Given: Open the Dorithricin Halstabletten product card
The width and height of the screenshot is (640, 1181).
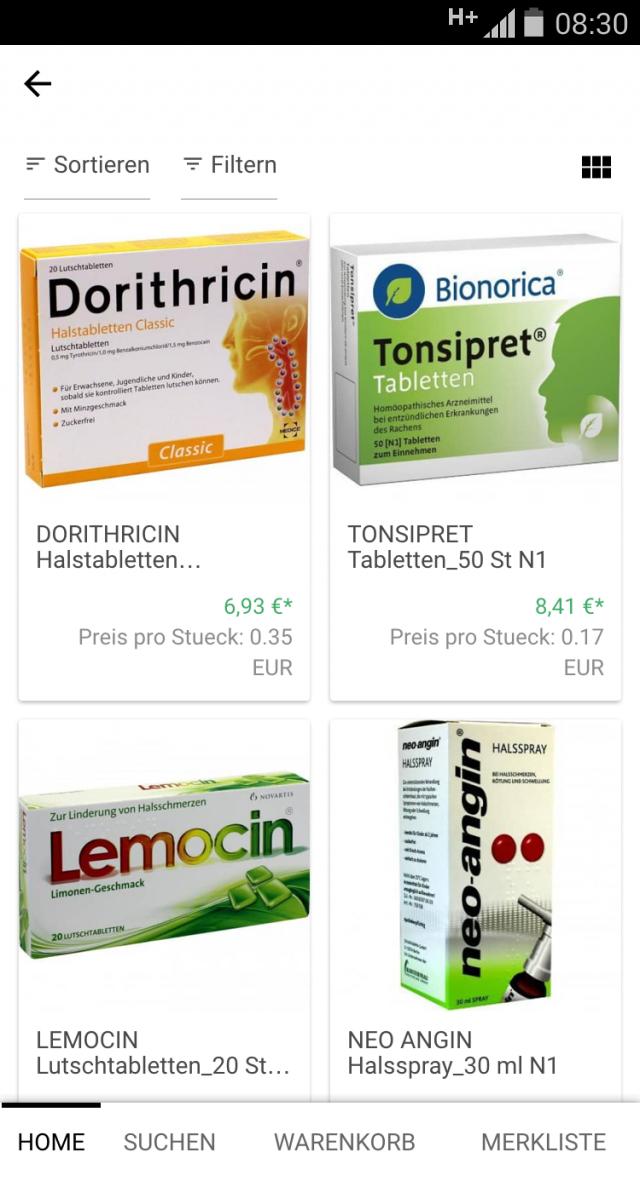Looking at the screenshot, I should pyautogui.click(x=164, y=456).
